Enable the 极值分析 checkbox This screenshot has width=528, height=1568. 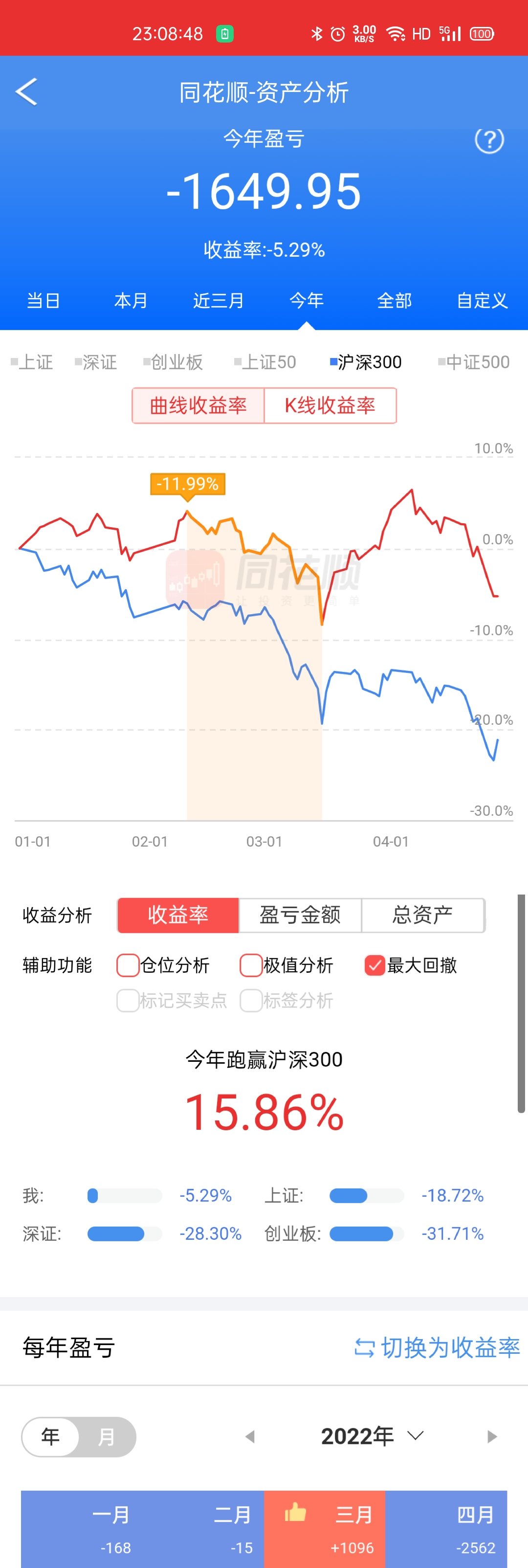point(251,965)
